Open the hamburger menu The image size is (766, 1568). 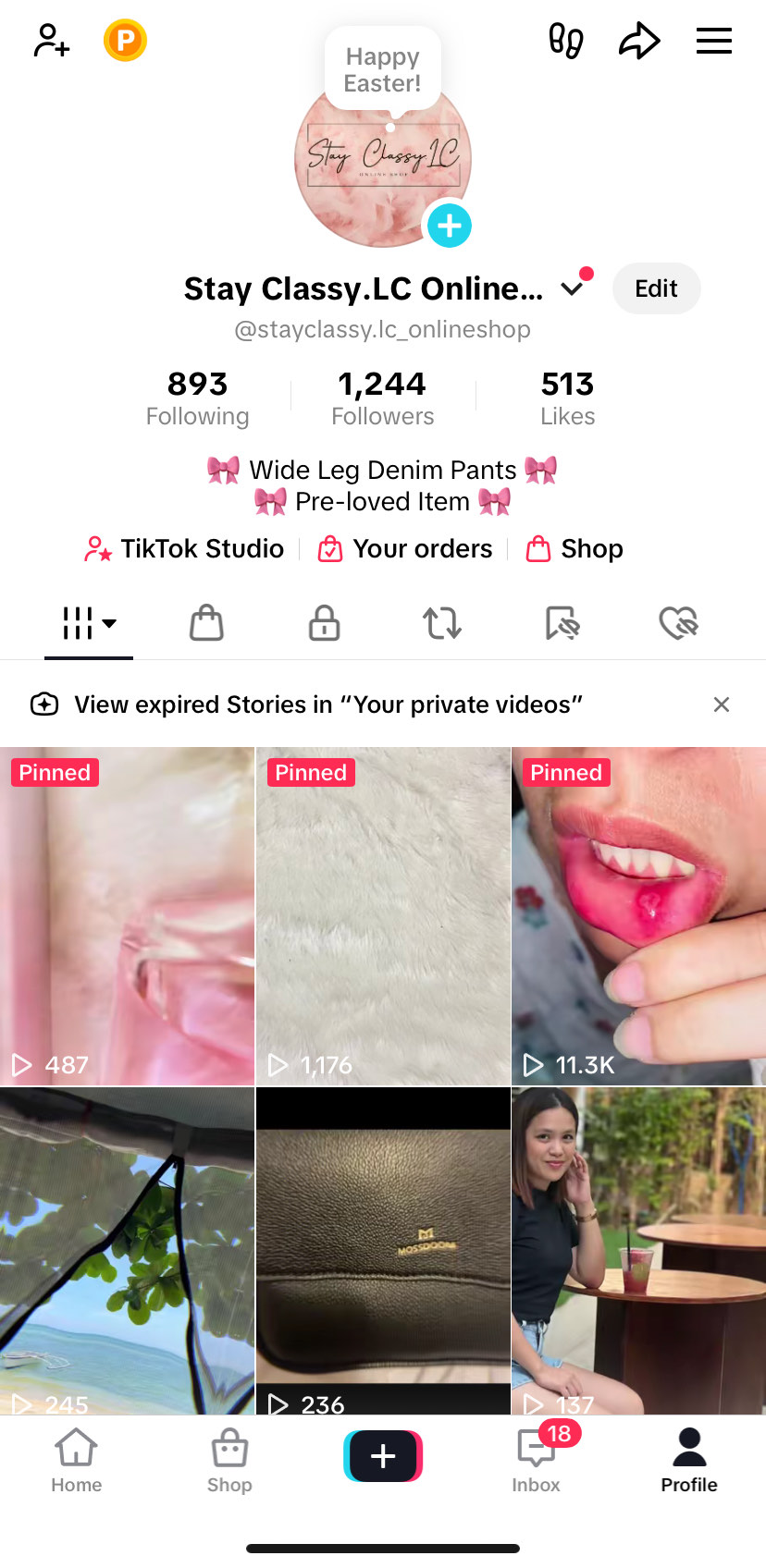[x=713, y=41]
